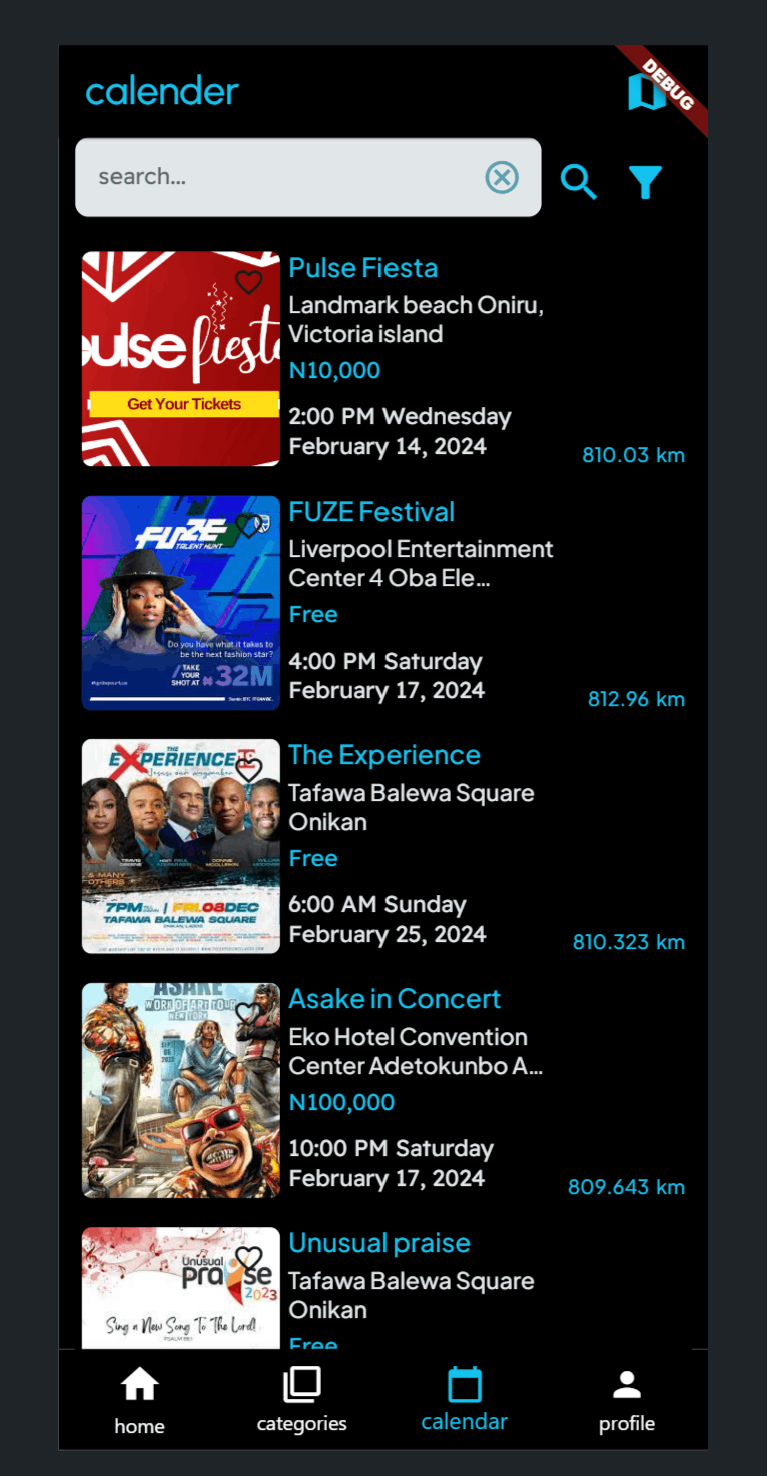The height and width of the screenshot is (1476, 768).
Task: Open the map view icon
Action: point(646,92)
